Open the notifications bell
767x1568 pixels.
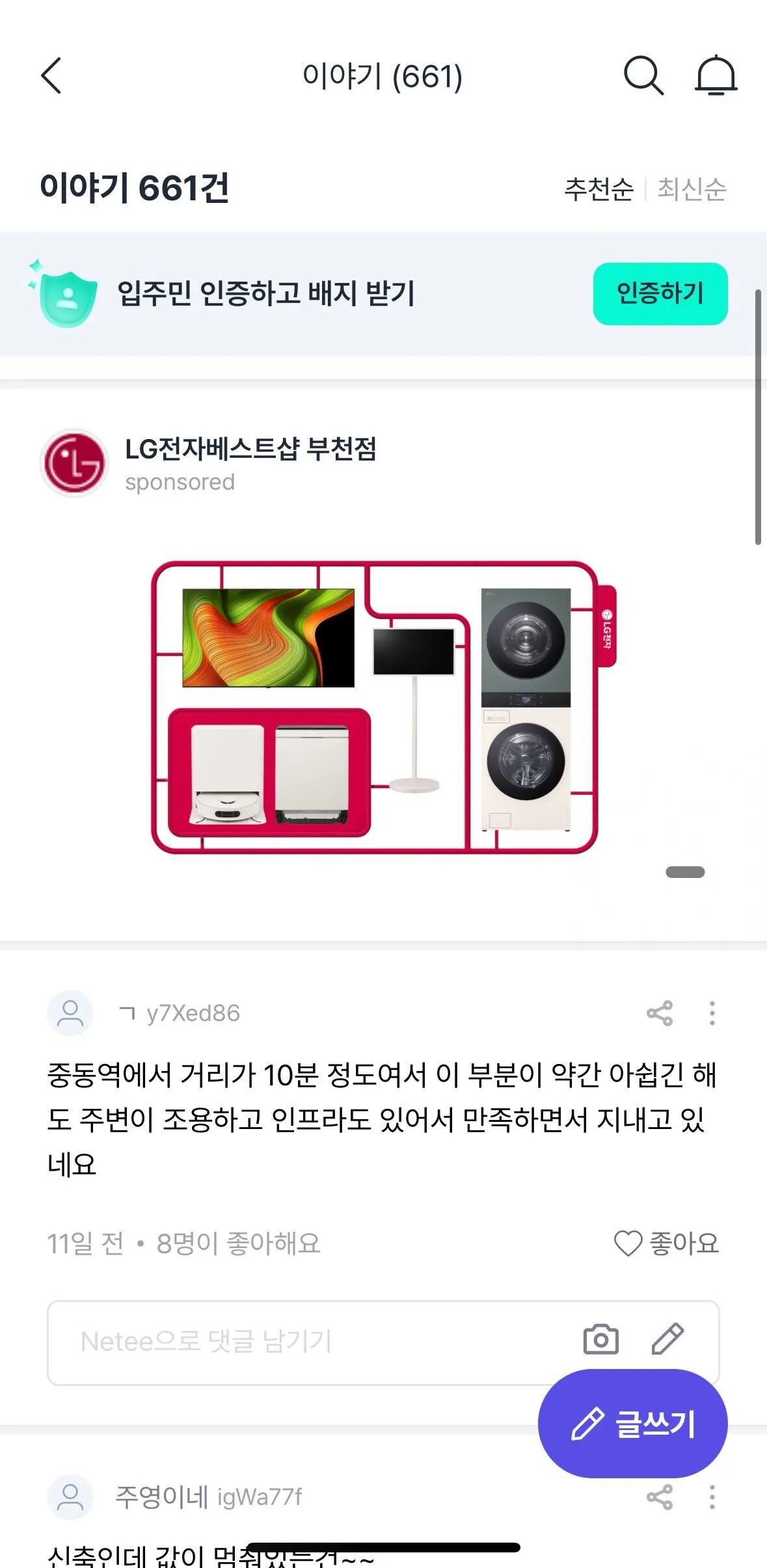point(716,75)
